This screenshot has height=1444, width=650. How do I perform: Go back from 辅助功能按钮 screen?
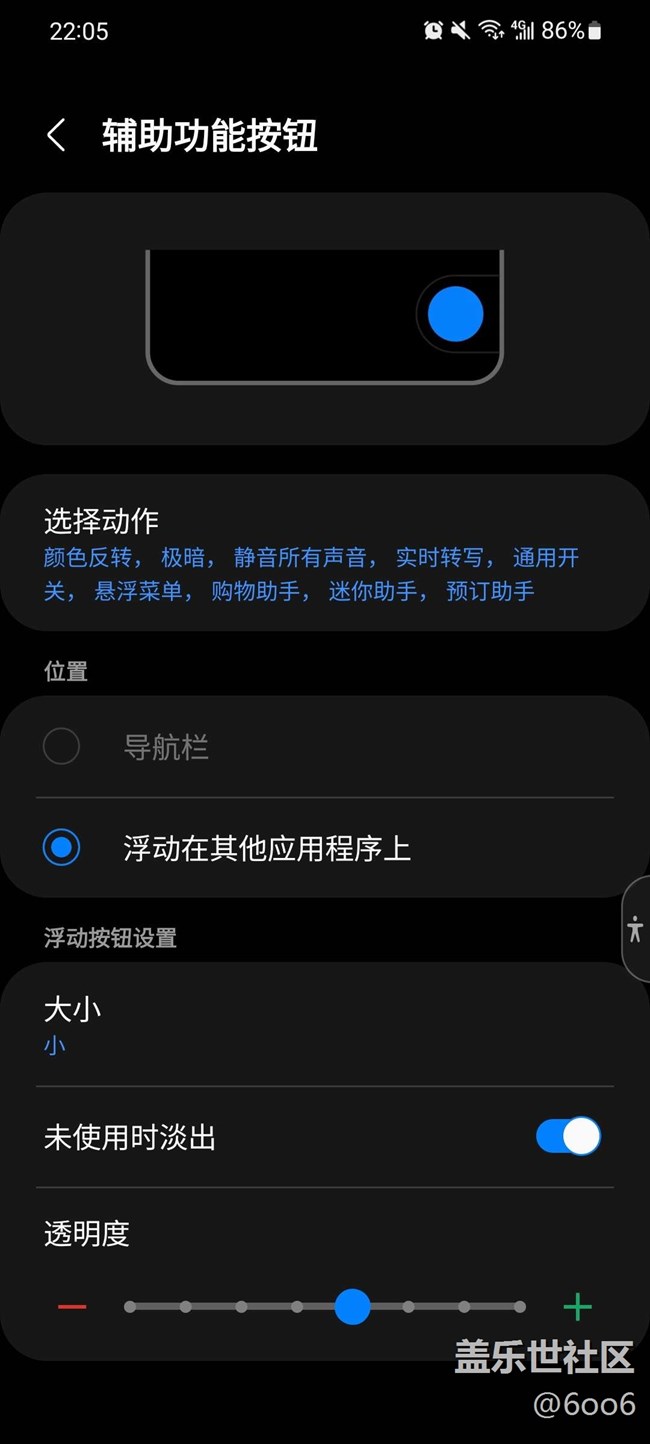(x=57, y=135)
